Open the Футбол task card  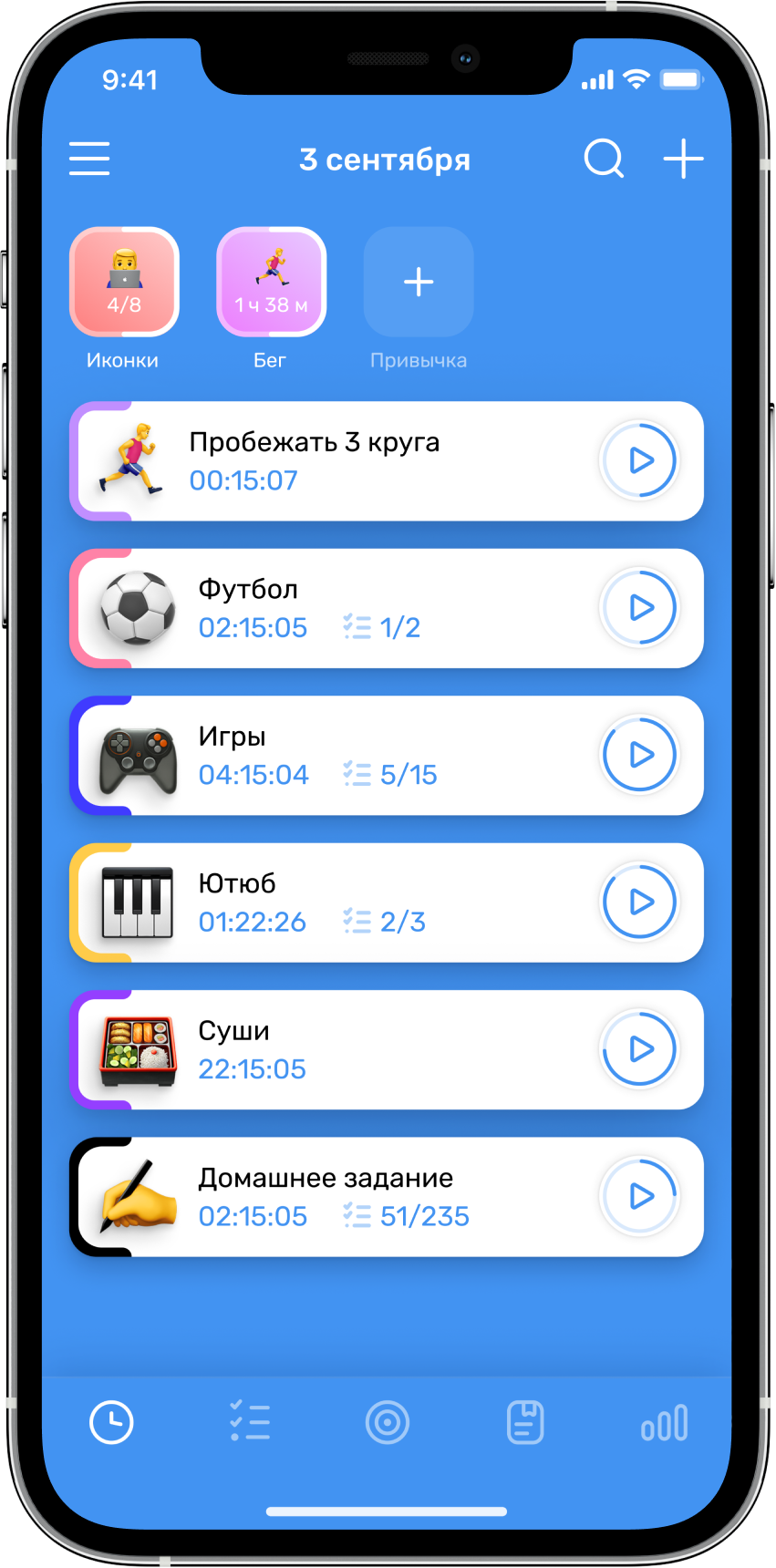365,608
